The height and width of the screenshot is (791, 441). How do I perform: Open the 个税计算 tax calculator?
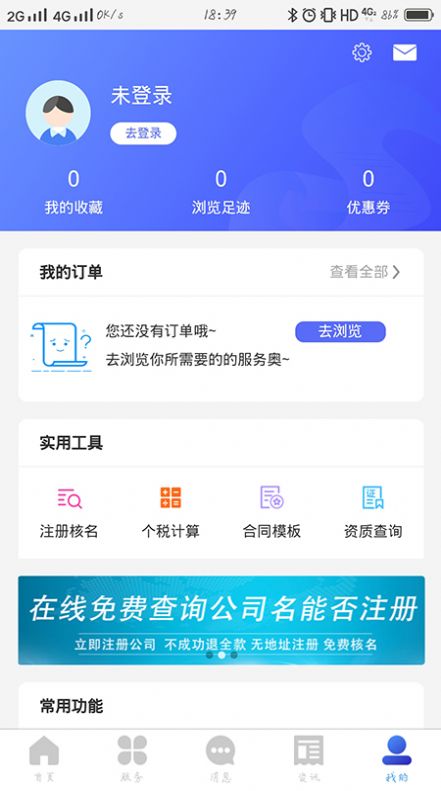pyautogui.click(x=171, y=513)
